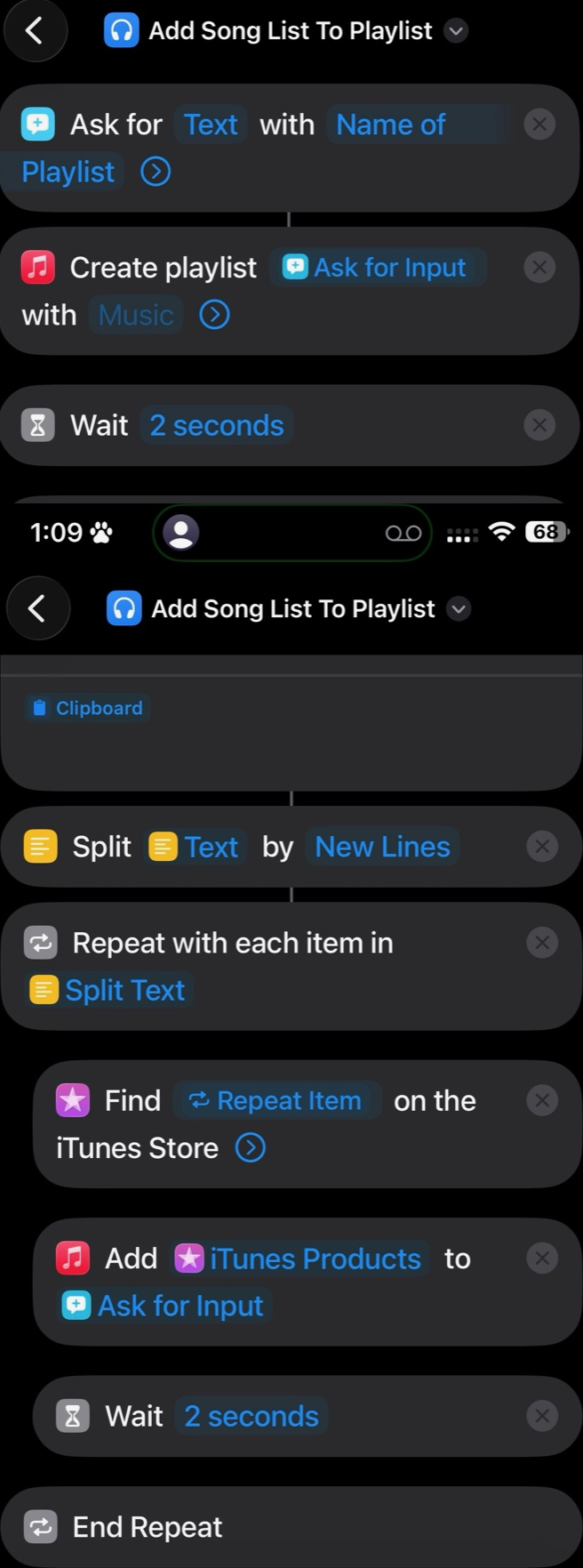Remove the Ask for Text action

click(539, 125)
